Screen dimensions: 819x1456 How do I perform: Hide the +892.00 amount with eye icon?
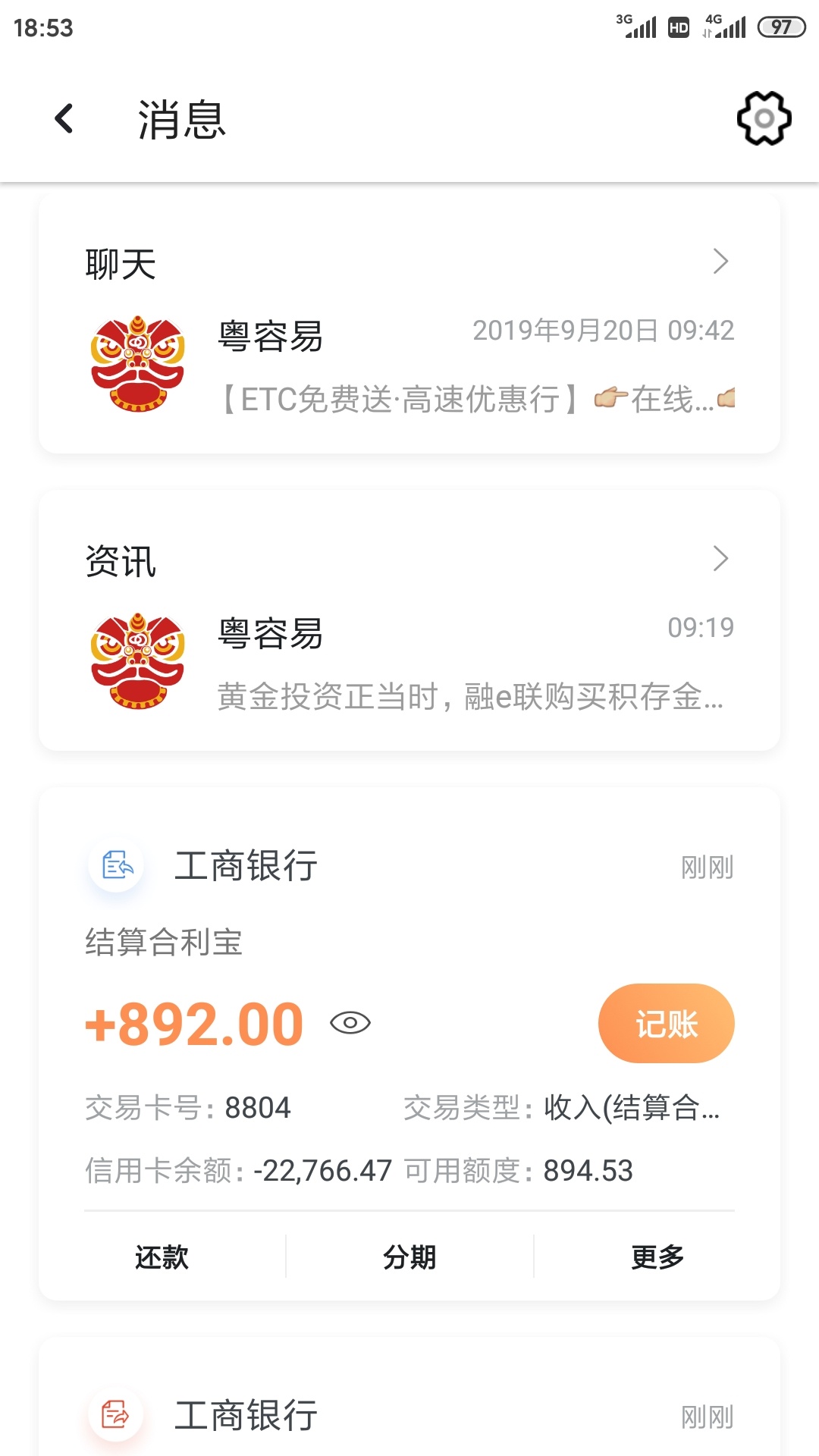pyautogui.click(x=350, y=1023)
